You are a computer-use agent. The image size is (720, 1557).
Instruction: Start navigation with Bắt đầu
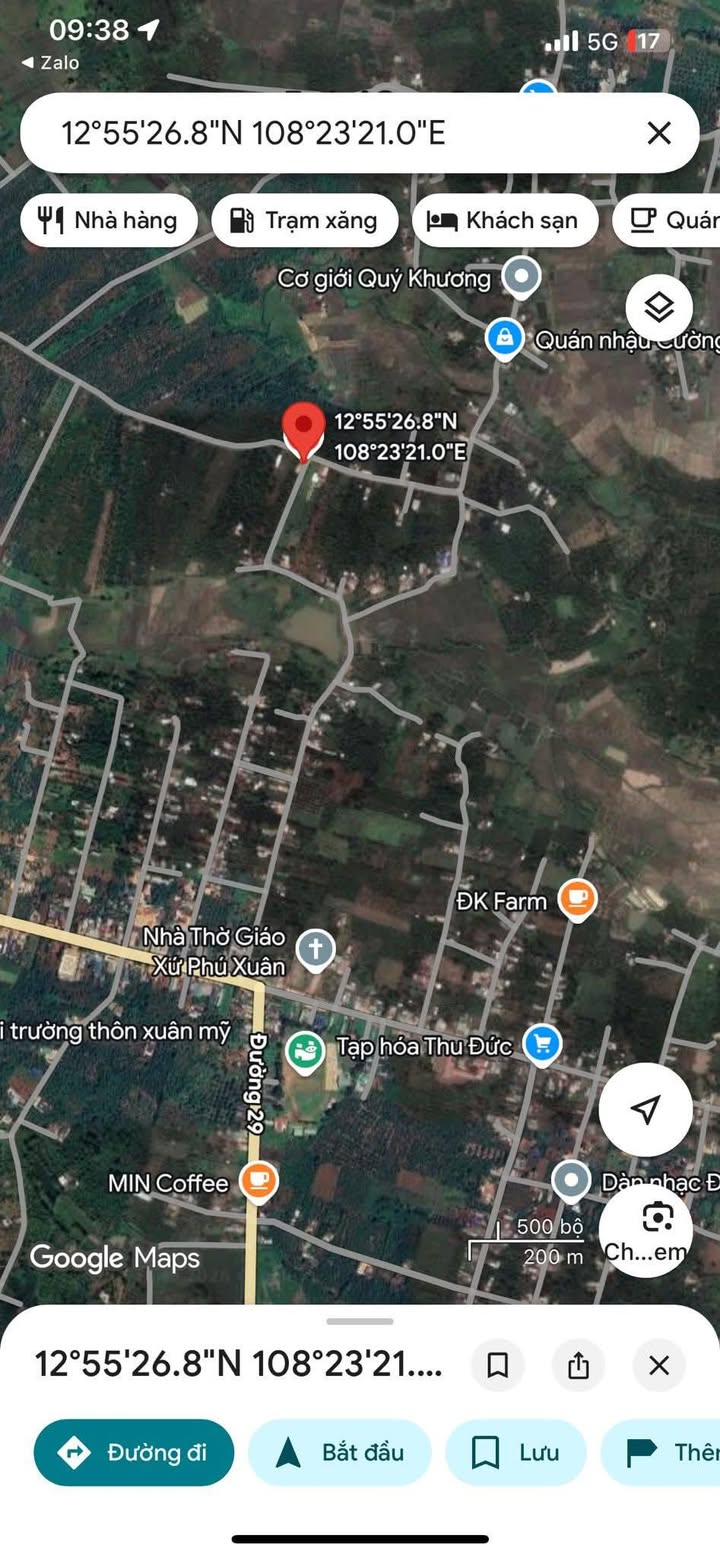point(339,1452)
